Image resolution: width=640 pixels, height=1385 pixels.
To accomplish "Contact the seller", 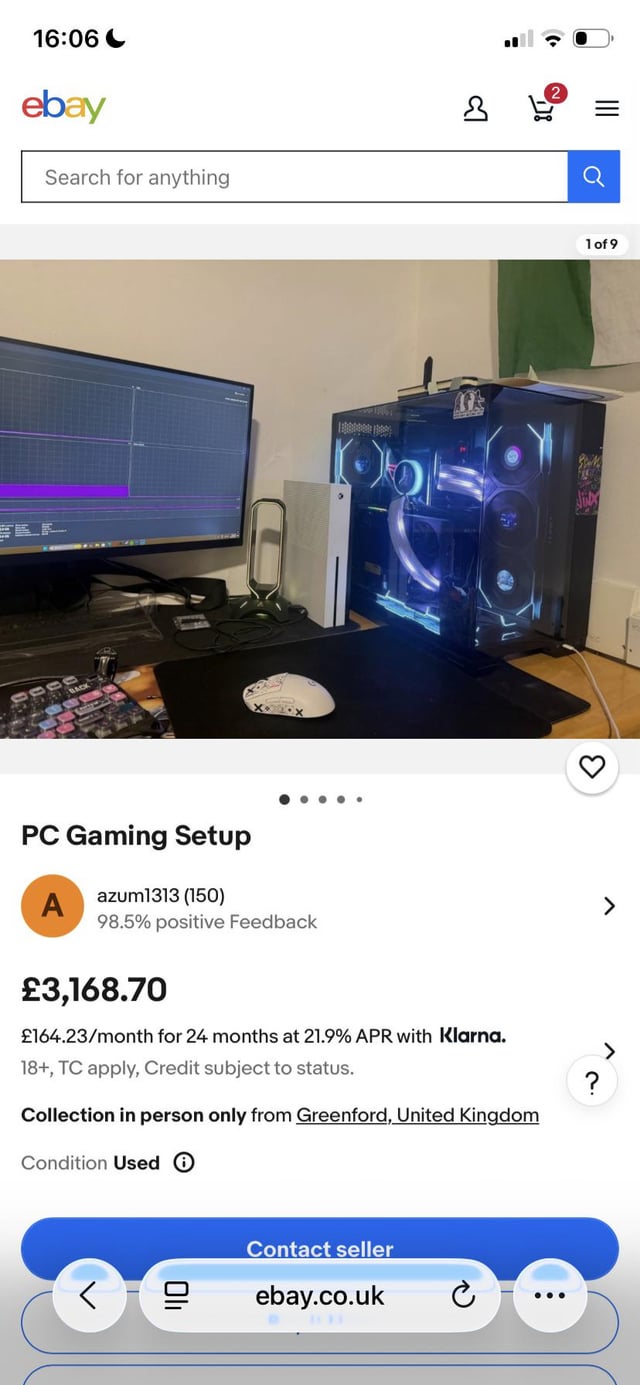I will point(320,1248).
